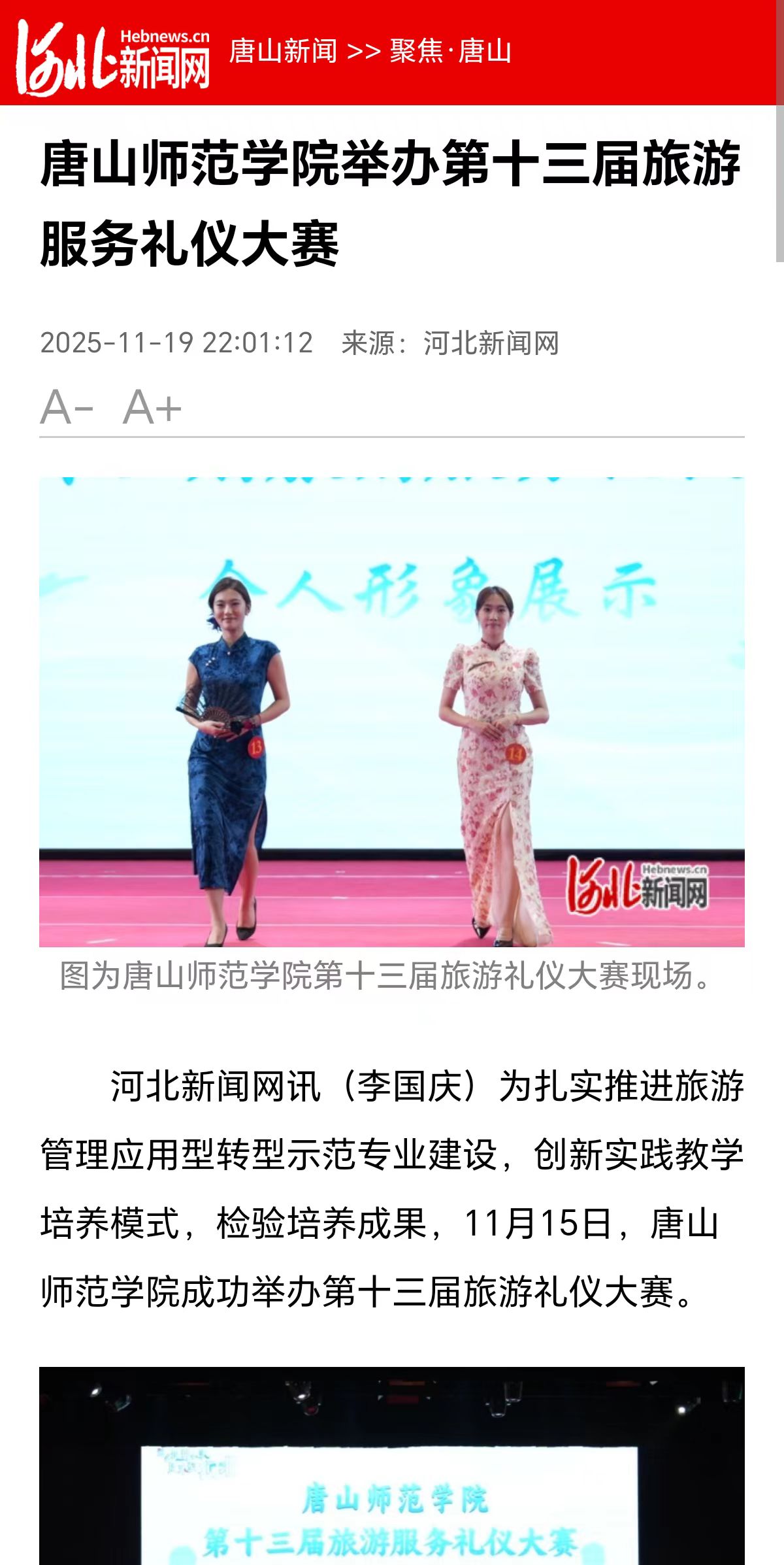The height and width of the screenshot is (1565, 784).
Task: Open the 唐山新闻 breadcrumb link
Action: 283,51
